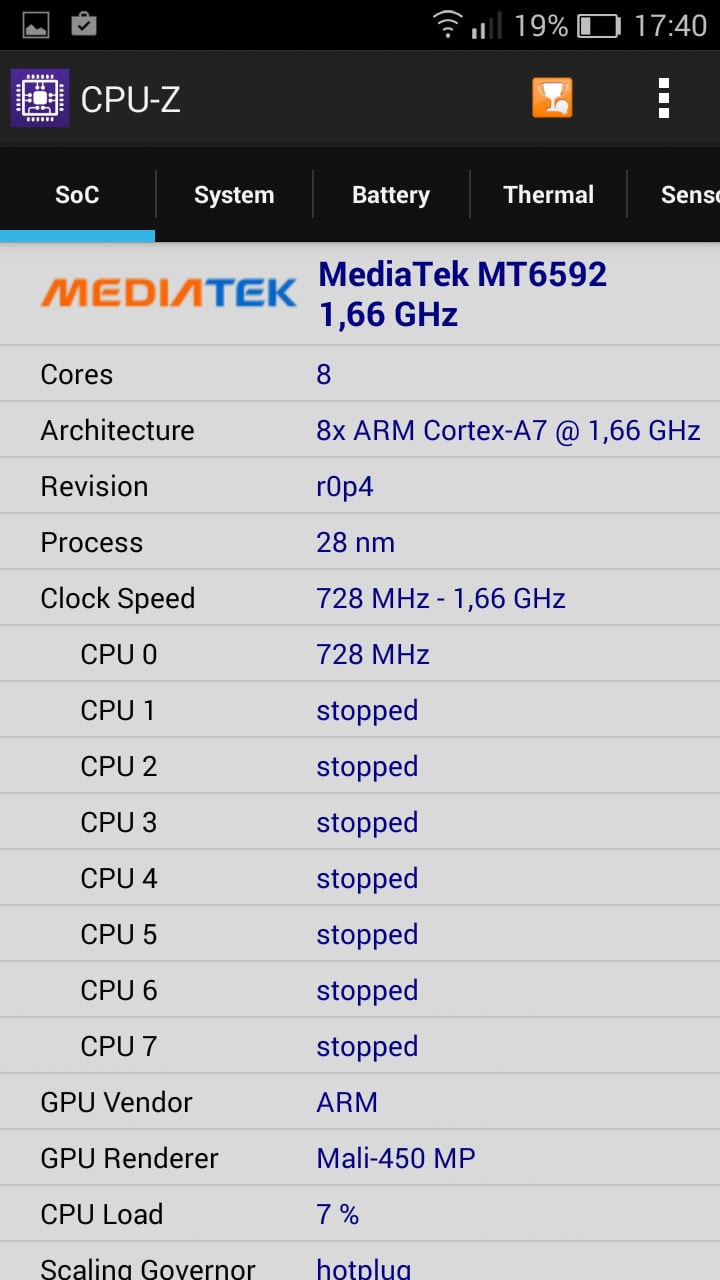Screen dimensions: 720x1280
Task: Switch to the Thermal tab
Action: [x=548, y=195]
